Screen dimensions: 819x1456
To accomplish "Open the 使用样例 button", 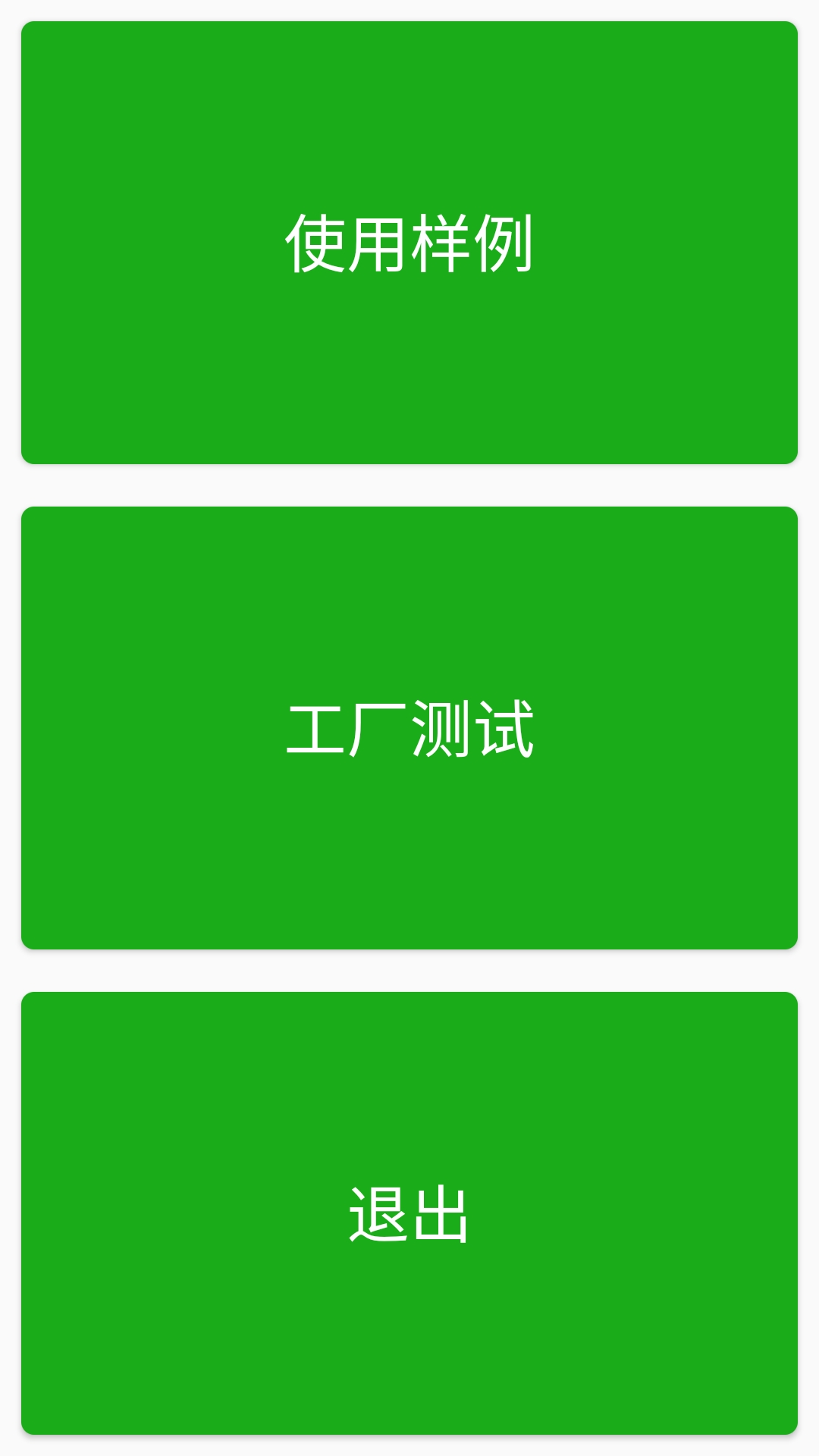I will pyautogui.click(x=409, y=243).
